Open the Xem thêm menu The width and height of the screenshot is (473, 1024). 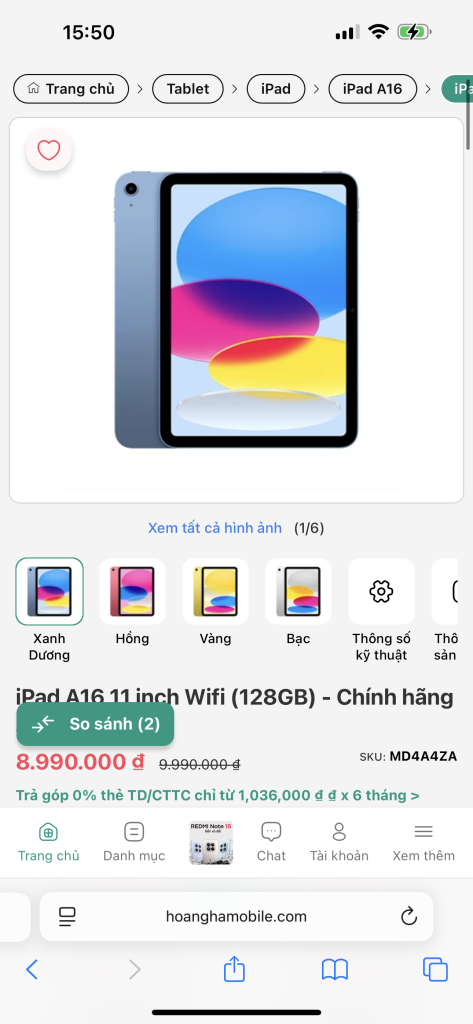[x=423, y=842]
